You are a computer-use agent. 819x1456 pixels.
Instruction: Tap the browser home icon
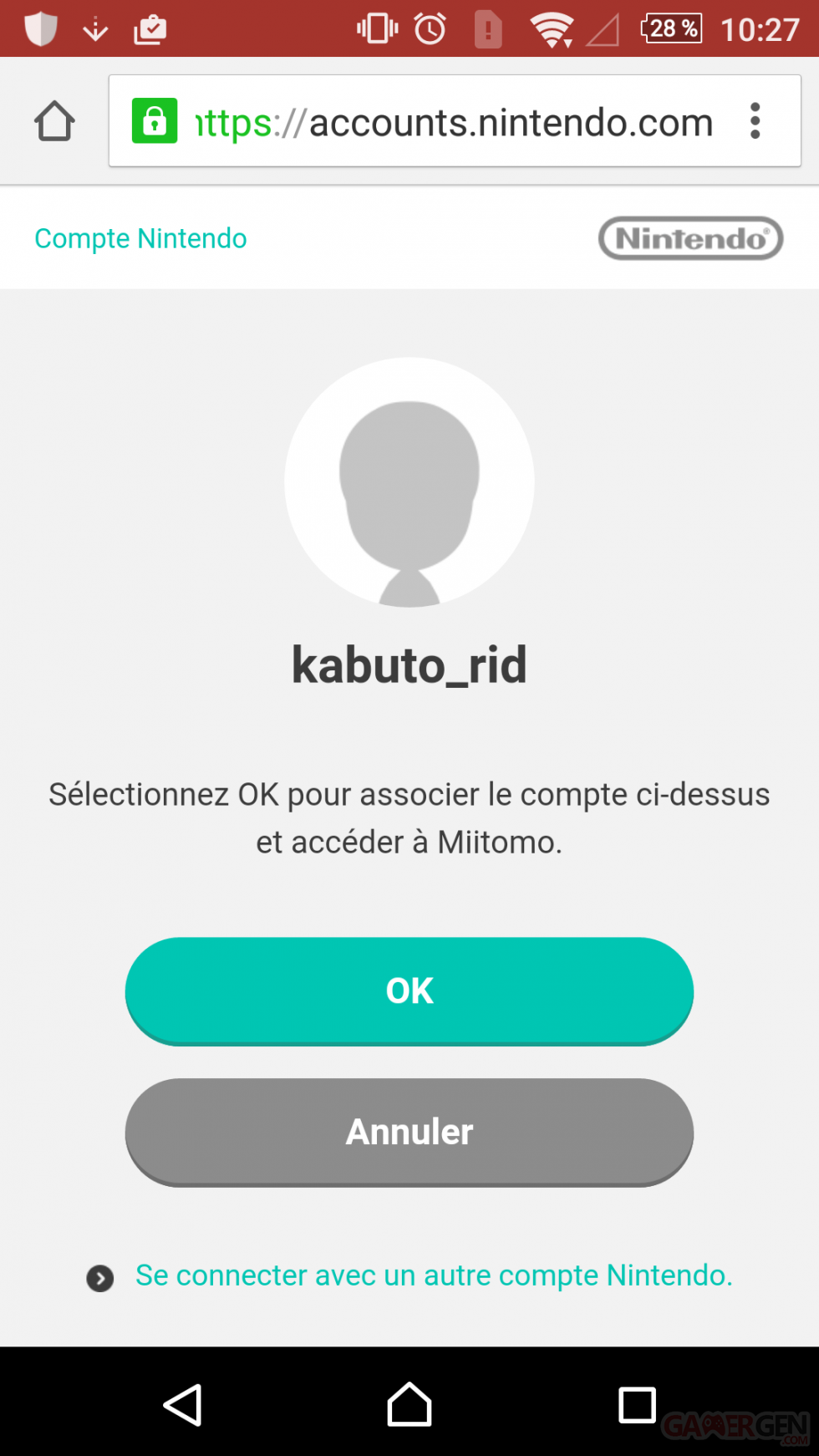pyautogui.click(x=55, y=121)
